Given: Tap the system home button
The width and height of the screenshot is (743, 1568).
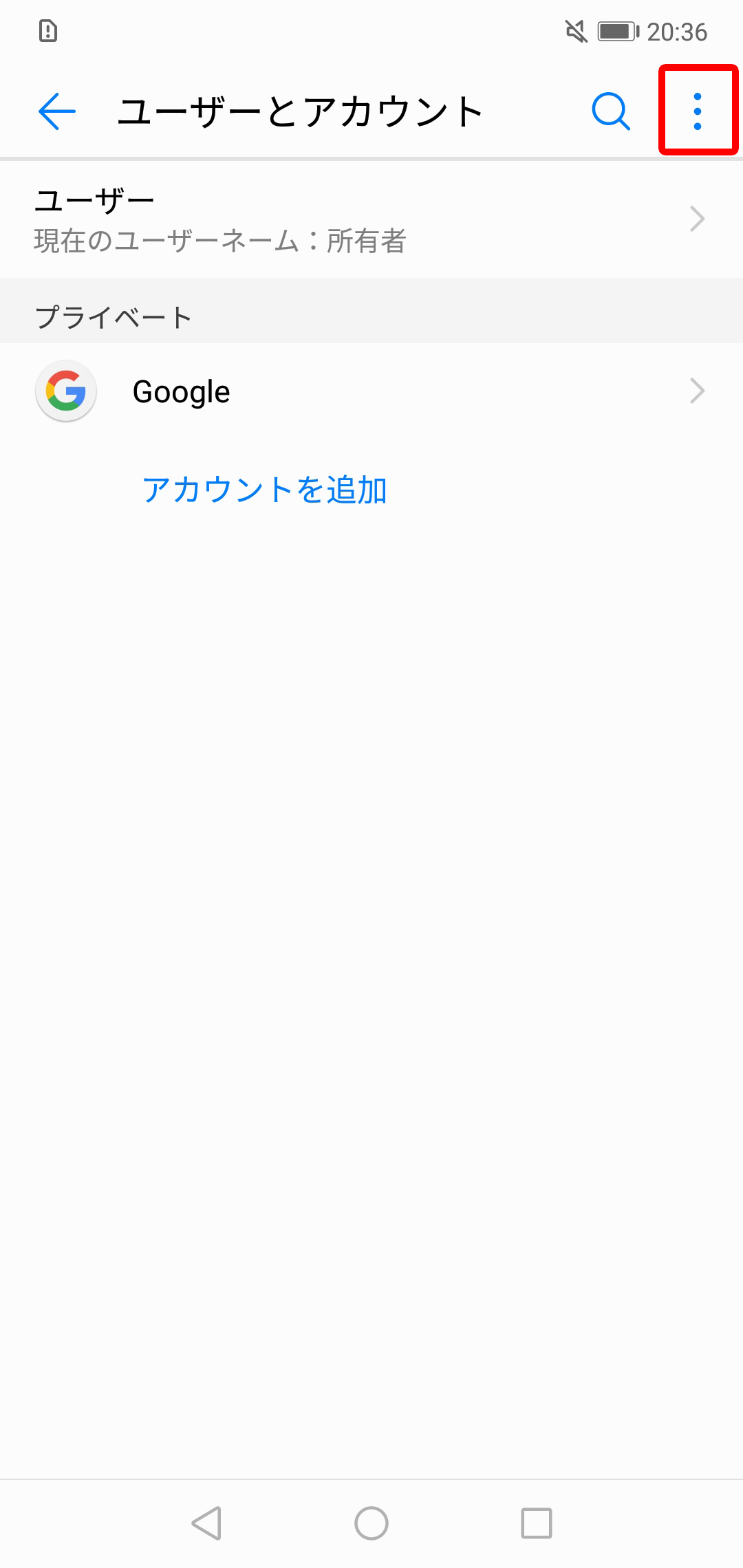Looking at the screenshot, I should (371, 1523).
